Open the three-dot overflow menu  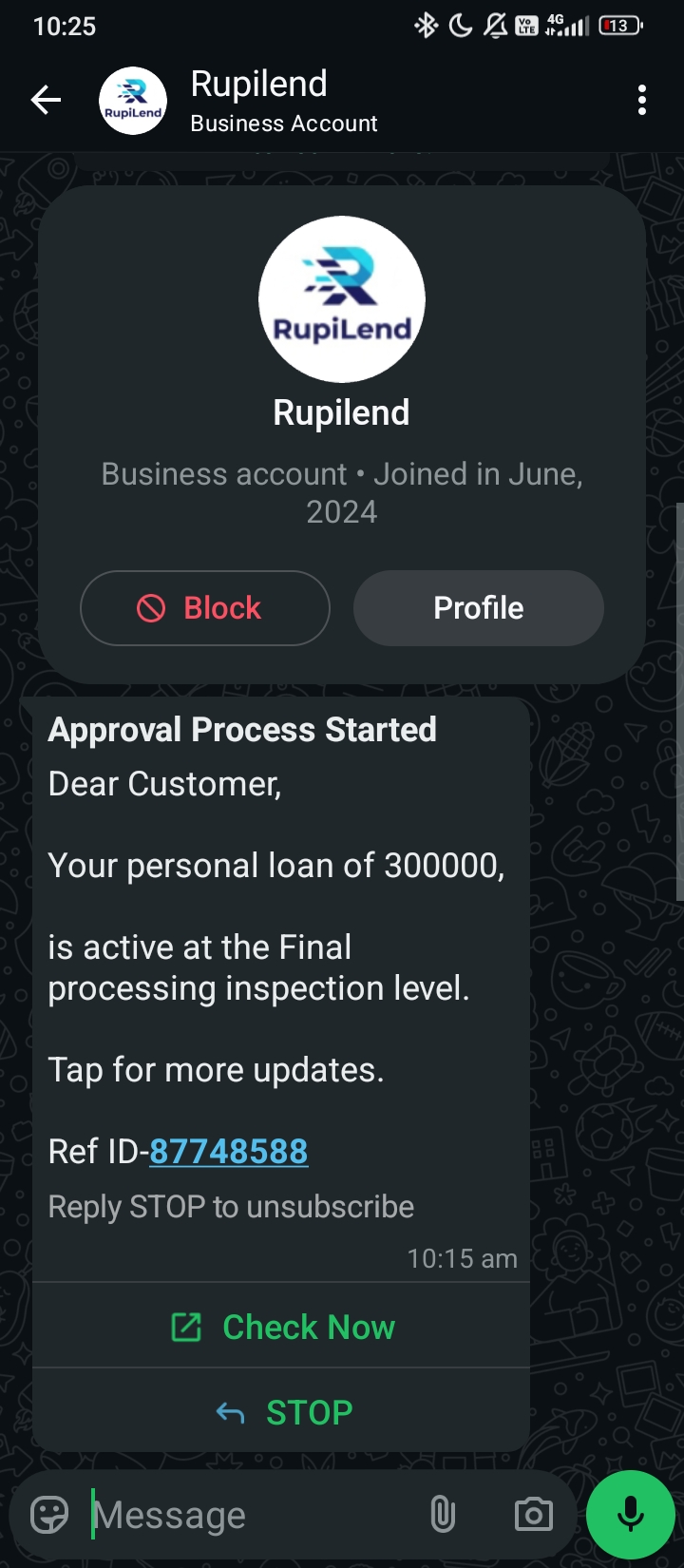click(x=642, y=100)
